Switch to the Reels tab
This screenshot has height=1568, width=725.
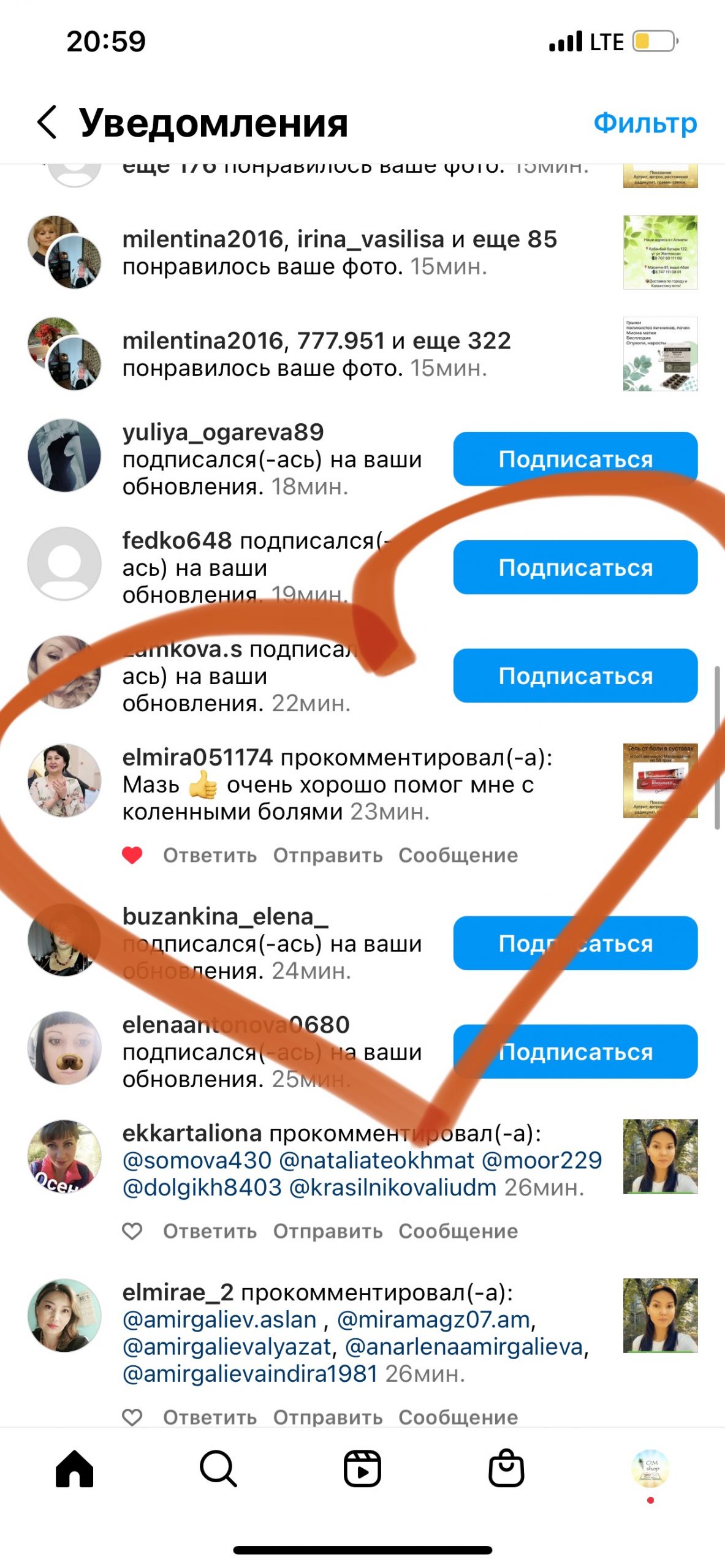click(362, 1469)
